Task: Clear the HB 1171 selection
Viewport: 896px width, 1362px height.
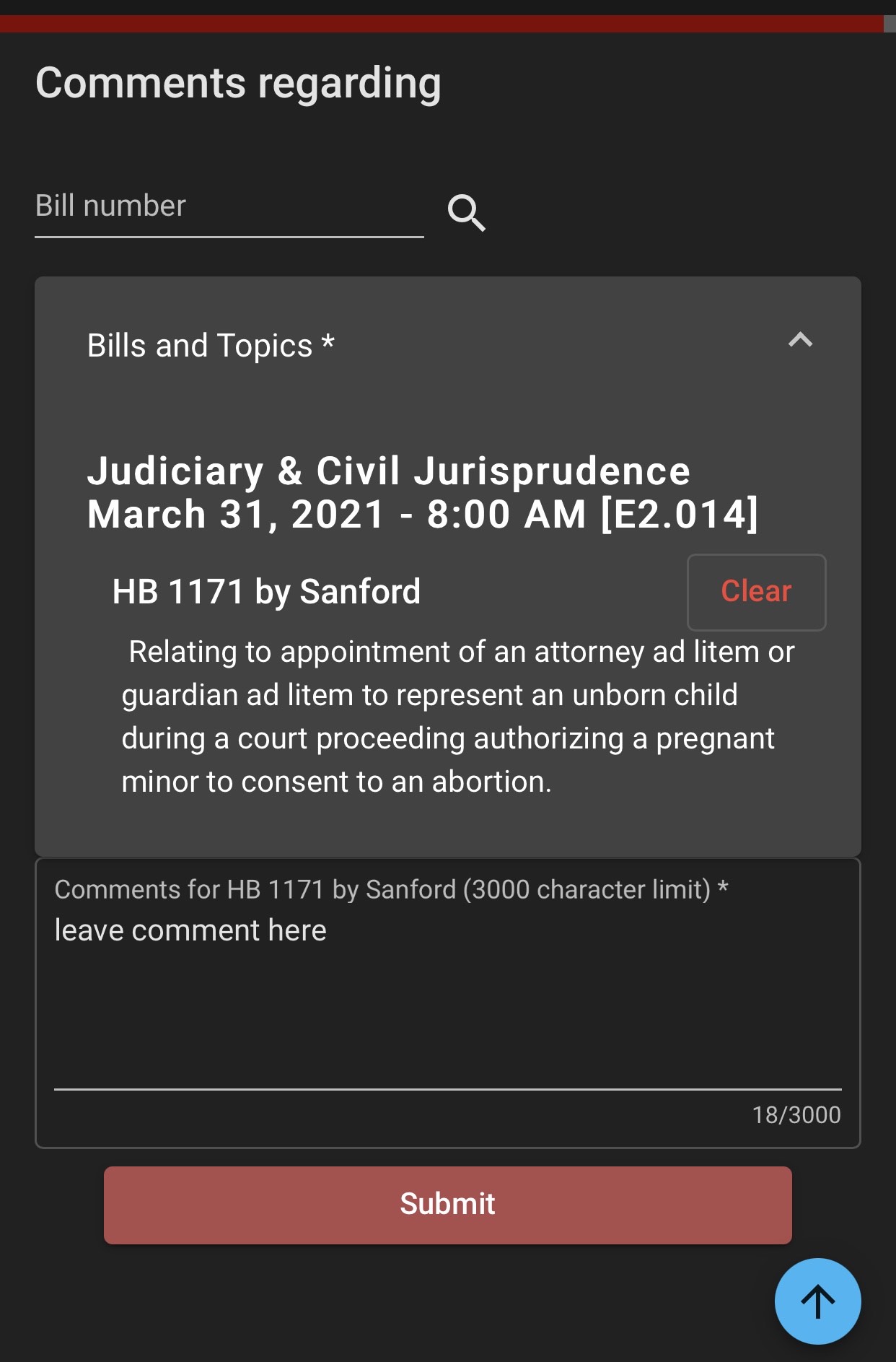Action: point(756,592)
